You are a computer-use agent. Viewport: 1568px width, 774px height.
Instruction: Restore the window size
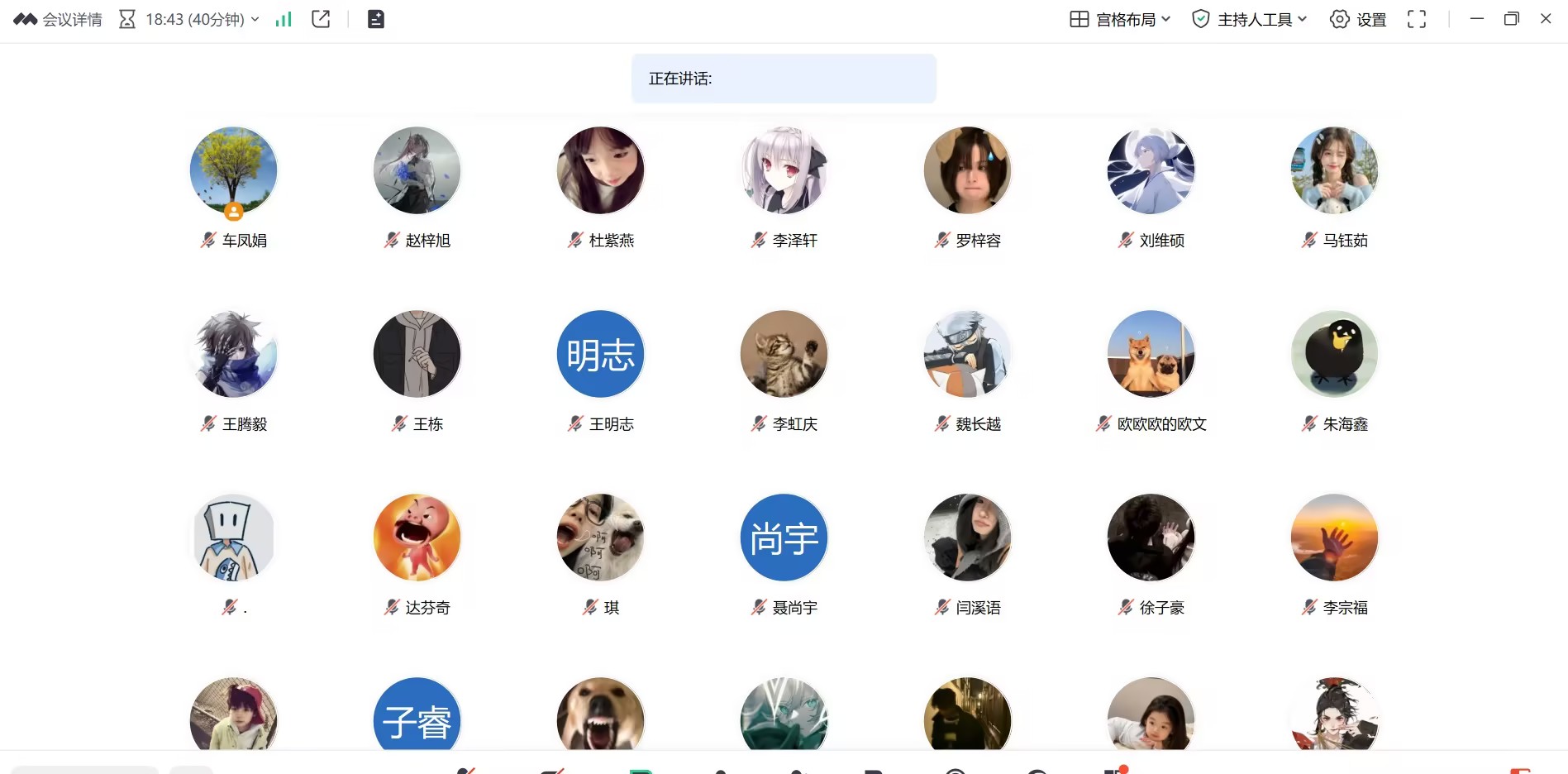click(1511, 18)
